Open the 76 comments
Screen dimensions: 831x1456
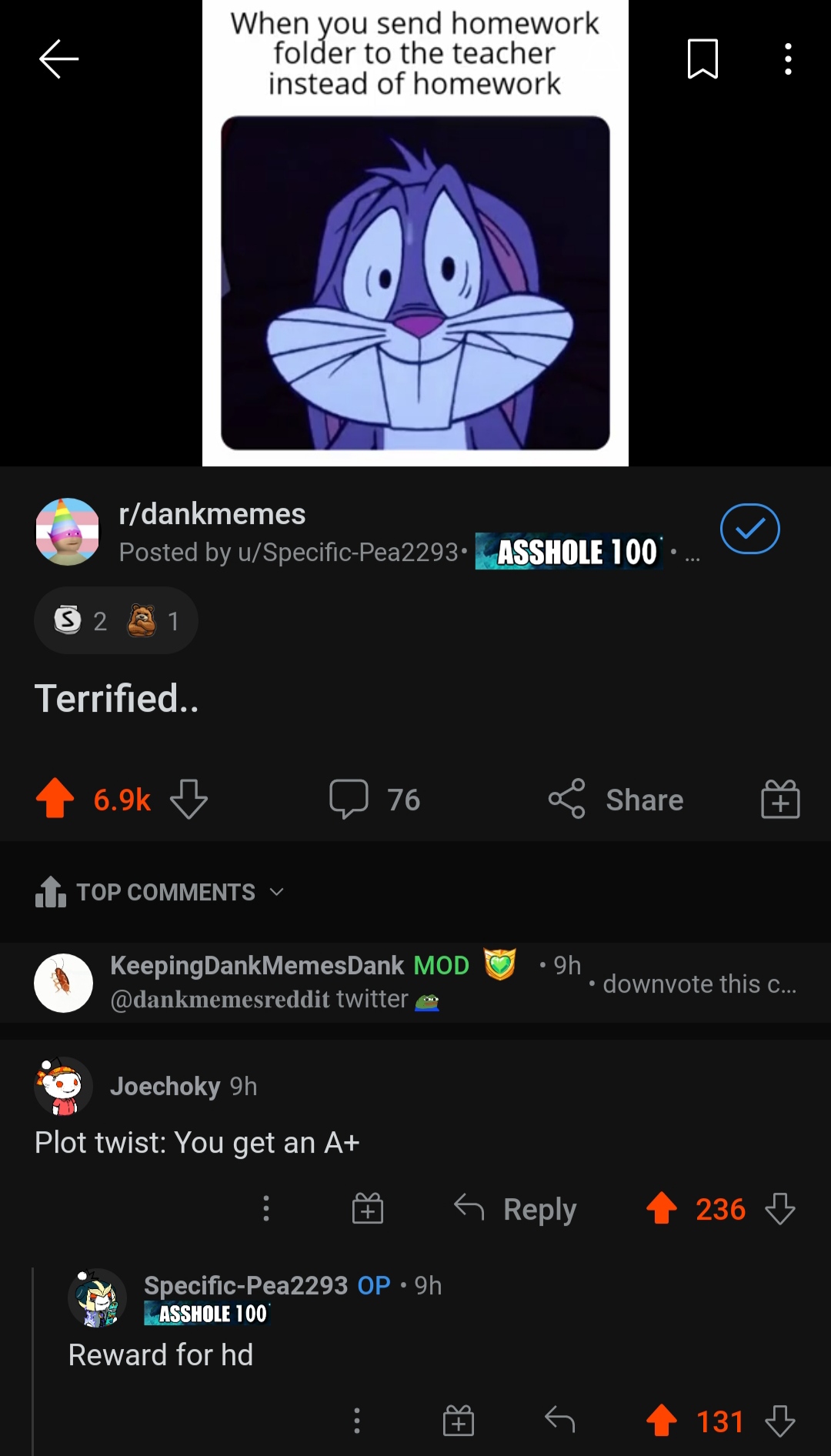(375, 799)
